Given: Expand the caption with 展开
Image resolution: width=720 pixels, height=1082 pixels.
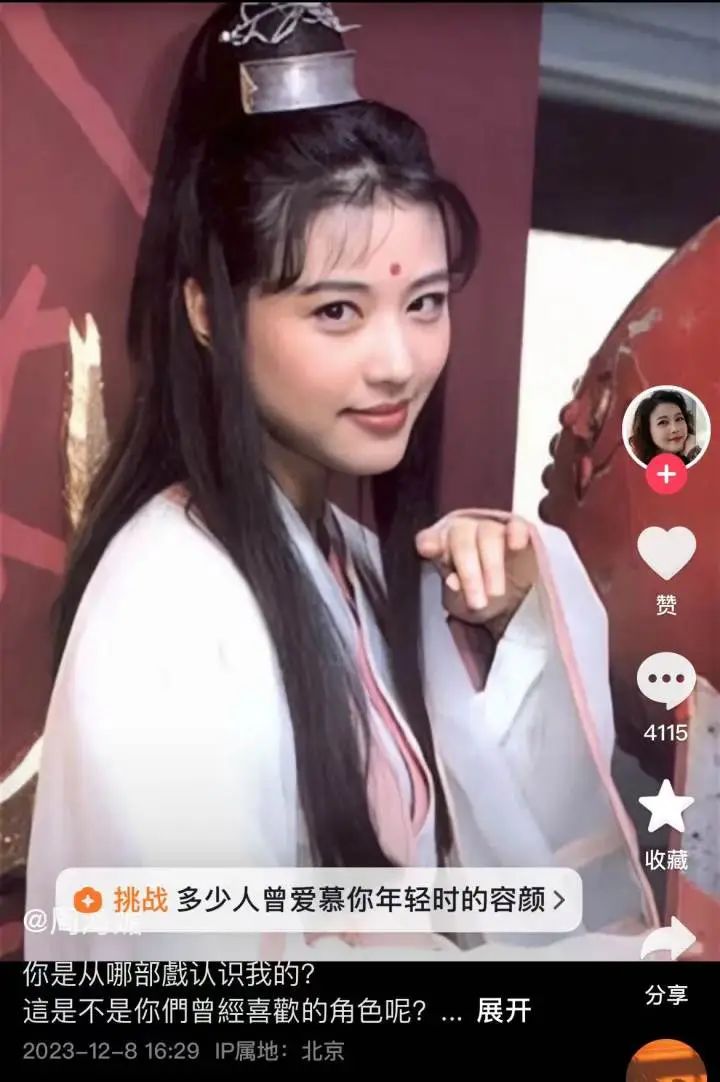Looking at the screenshot, I should (x=503, y=1011).
